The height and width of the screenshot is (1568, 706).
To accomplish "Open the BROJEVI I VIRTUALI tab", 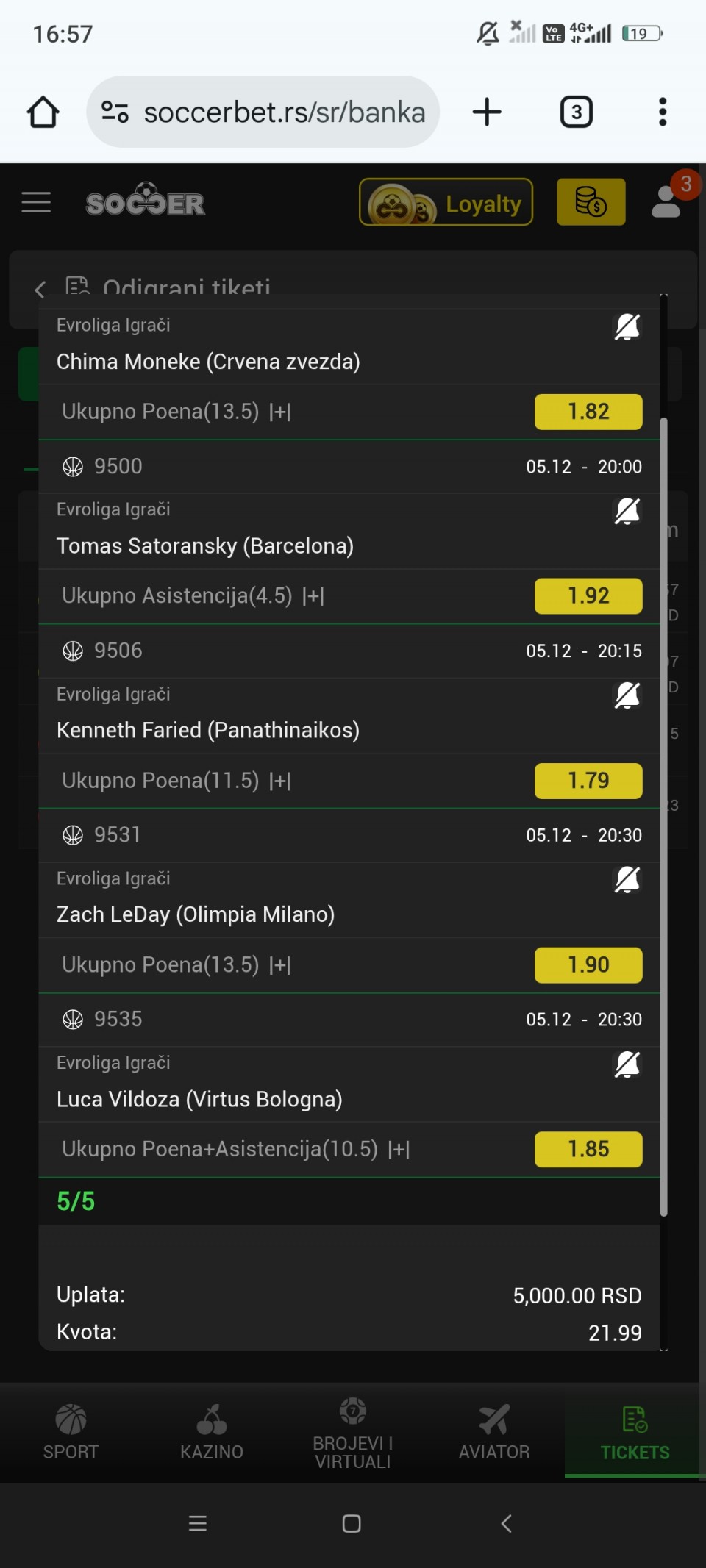I will click(353, 1432).
